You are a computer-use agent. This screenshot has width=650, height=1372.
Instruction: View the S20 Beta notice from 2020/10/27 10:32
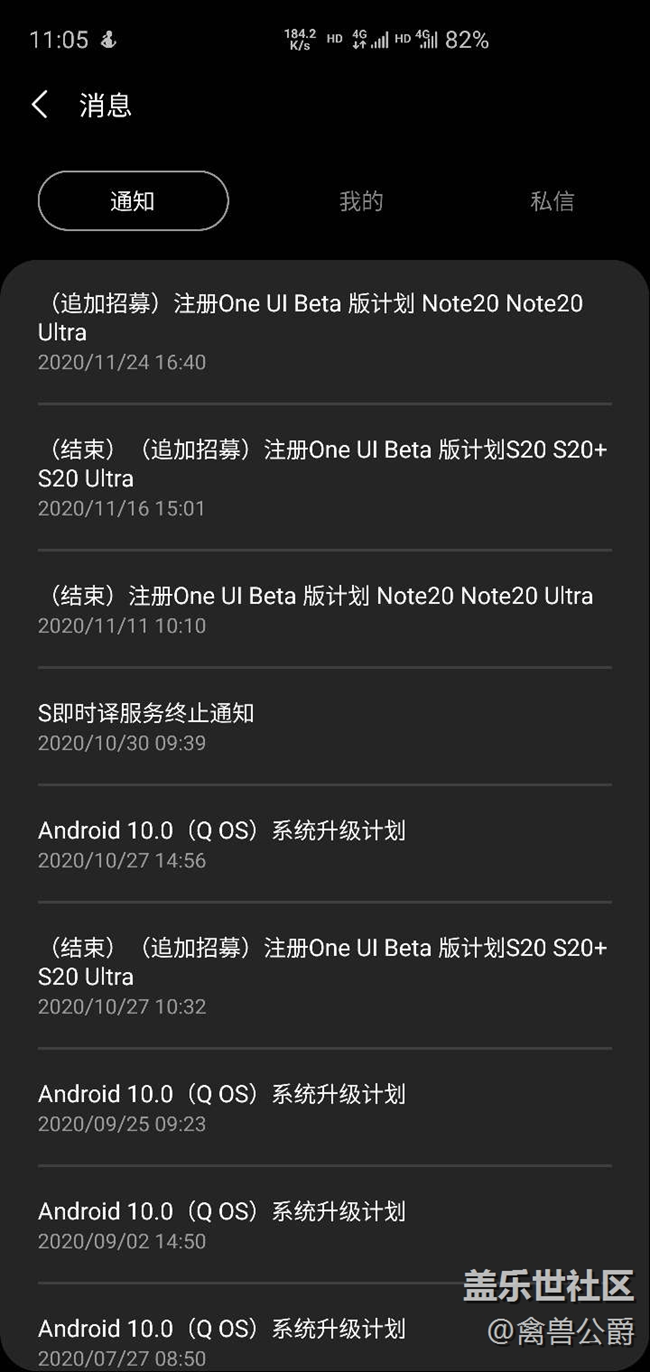click(322, 975)
